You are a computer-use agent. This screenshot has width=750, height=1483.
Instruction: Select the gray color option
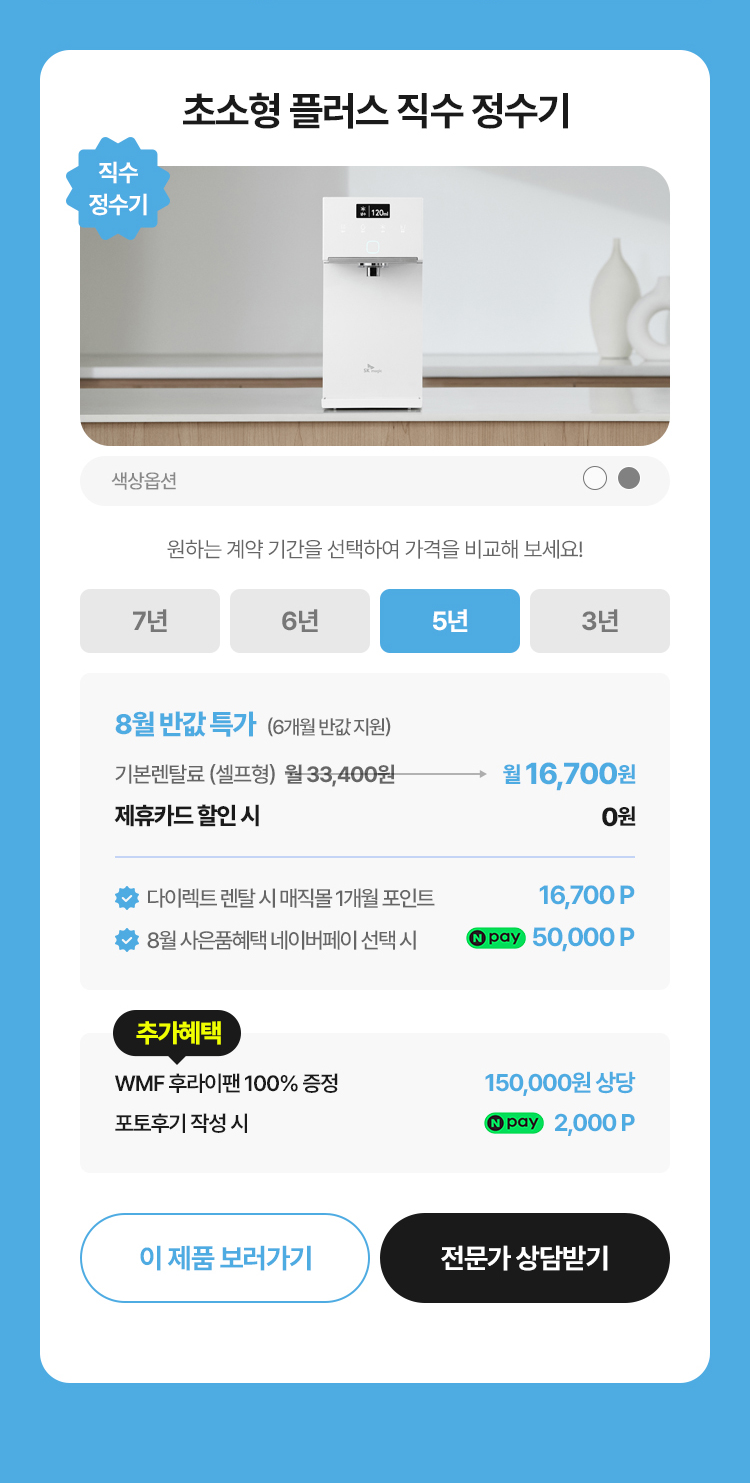[x=629, y=478]
